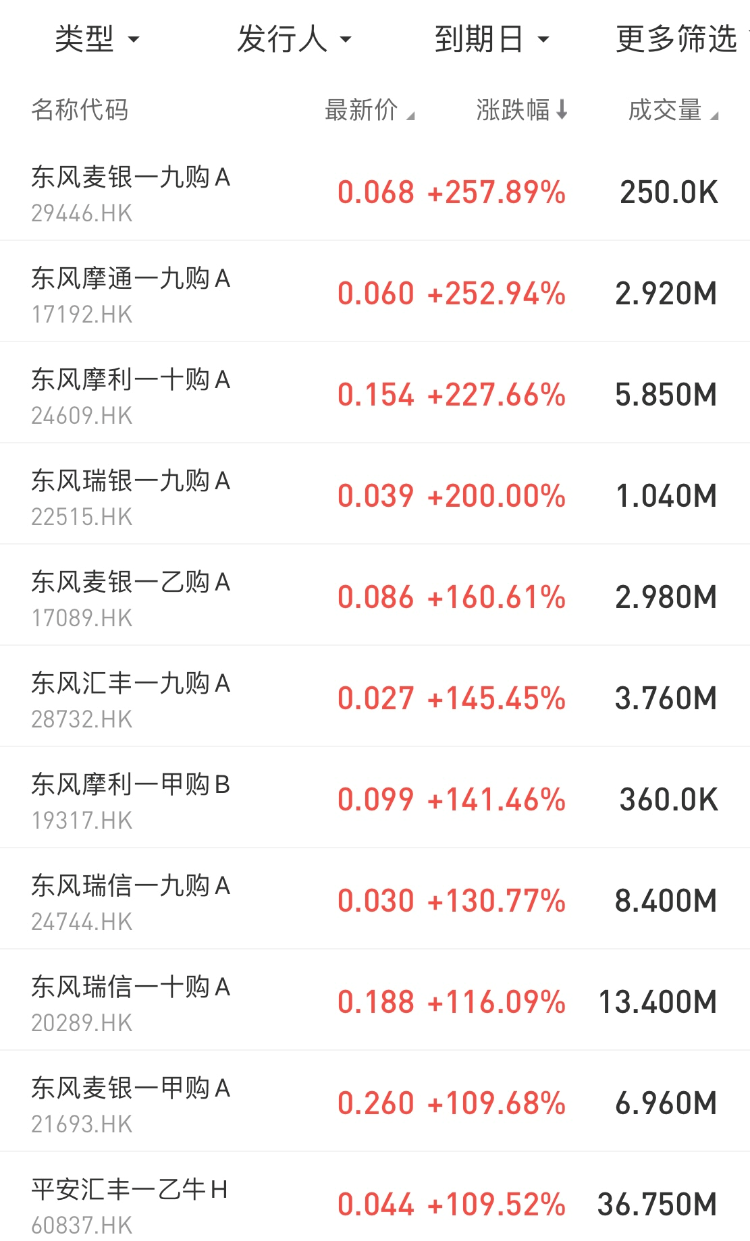
Task: Show 更多筛选 filter options
Action: [x=677, y=40]
